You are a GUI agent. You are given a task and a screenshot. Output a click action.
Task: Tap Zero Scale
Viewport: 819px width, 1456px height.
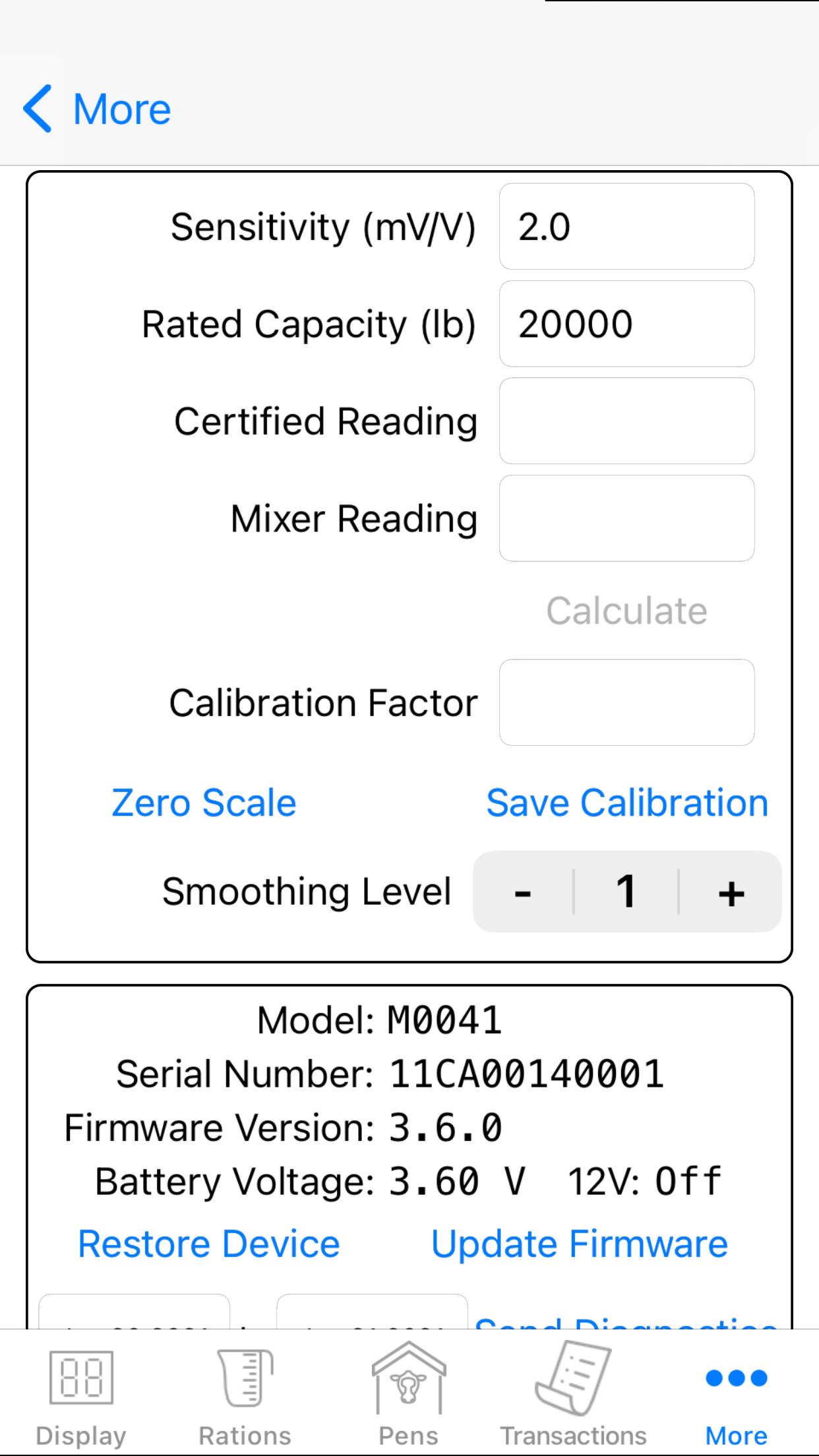(203, 802)
